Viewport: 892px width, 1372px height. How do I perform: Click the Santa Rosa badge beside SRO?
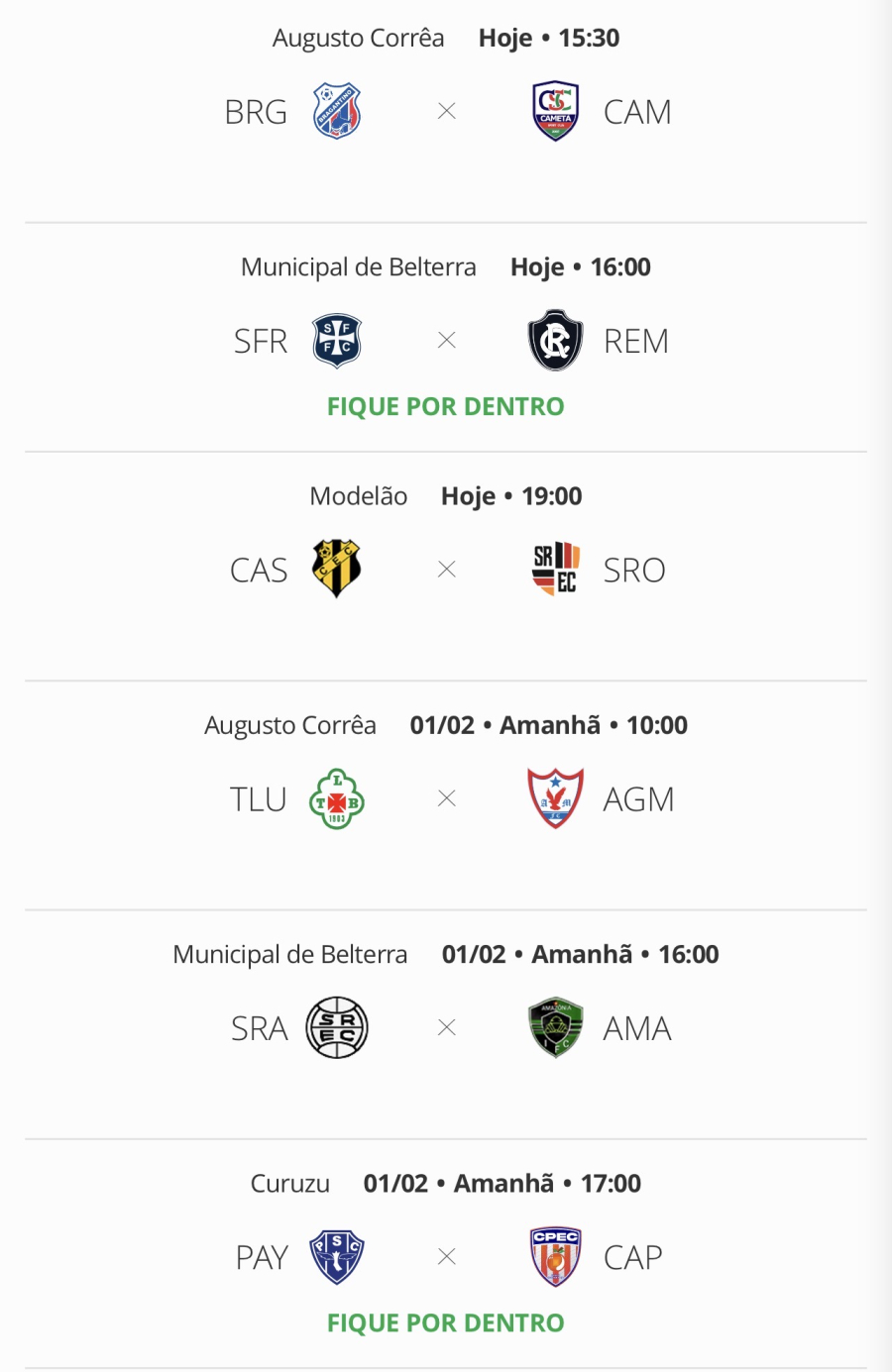pyautogui.click(x=556, y=569)
